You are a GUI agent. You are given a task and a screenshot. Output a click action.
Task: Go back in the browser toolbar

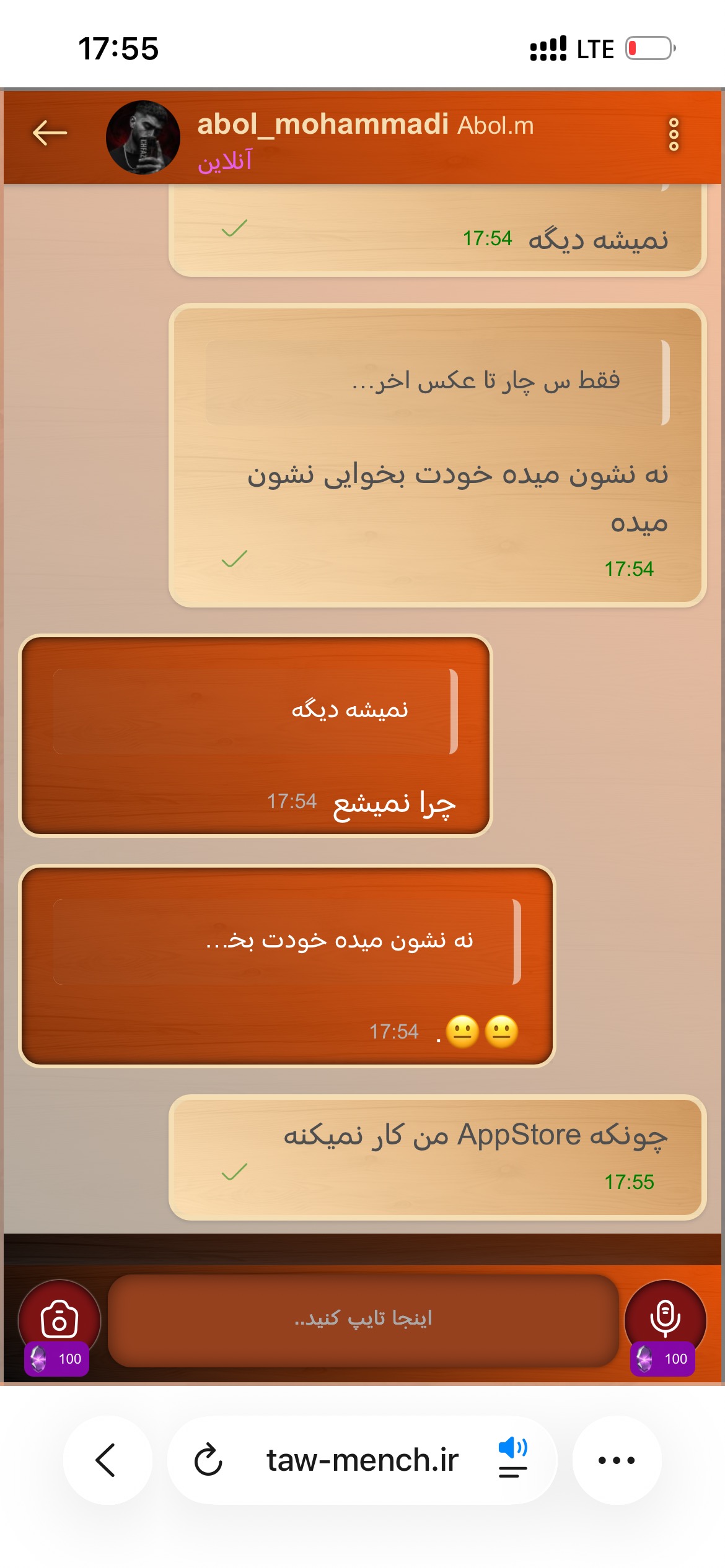pyautogui.click(x=107, y=1460)
